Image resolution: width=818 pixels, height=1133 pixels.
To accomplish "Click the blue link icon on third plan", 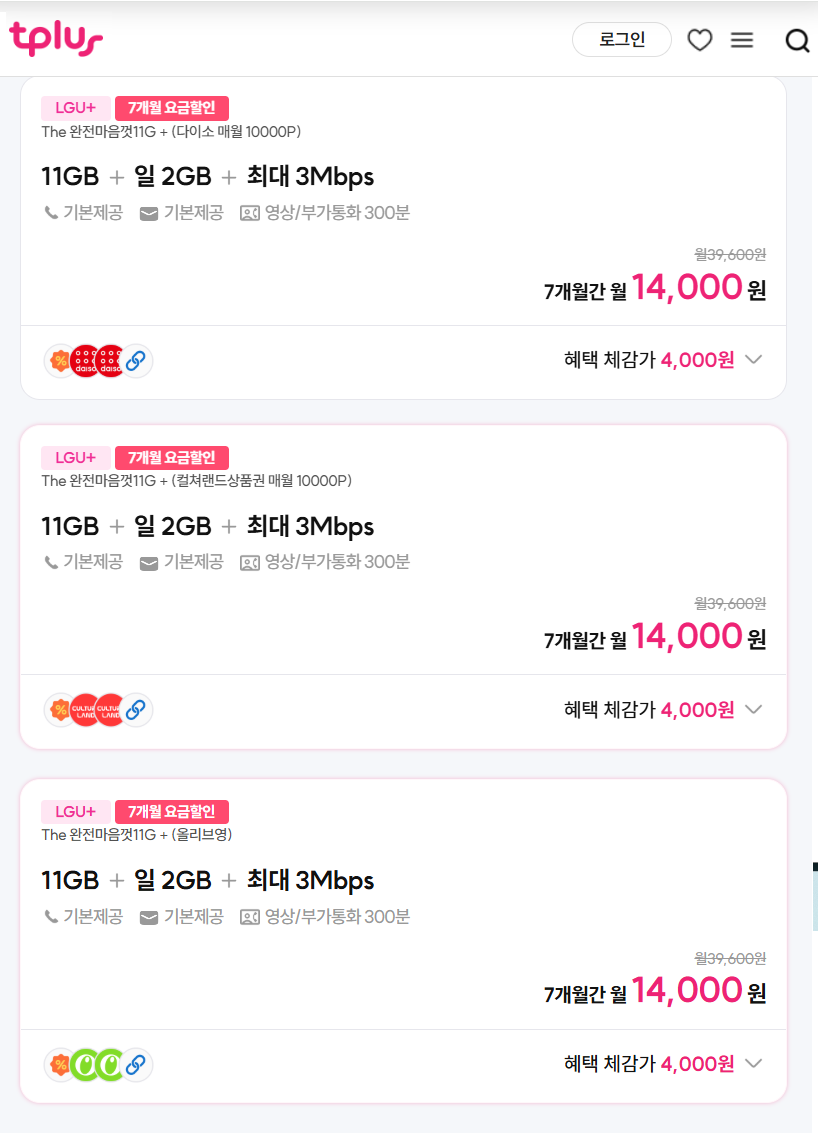I will (x=135, y=1063).
